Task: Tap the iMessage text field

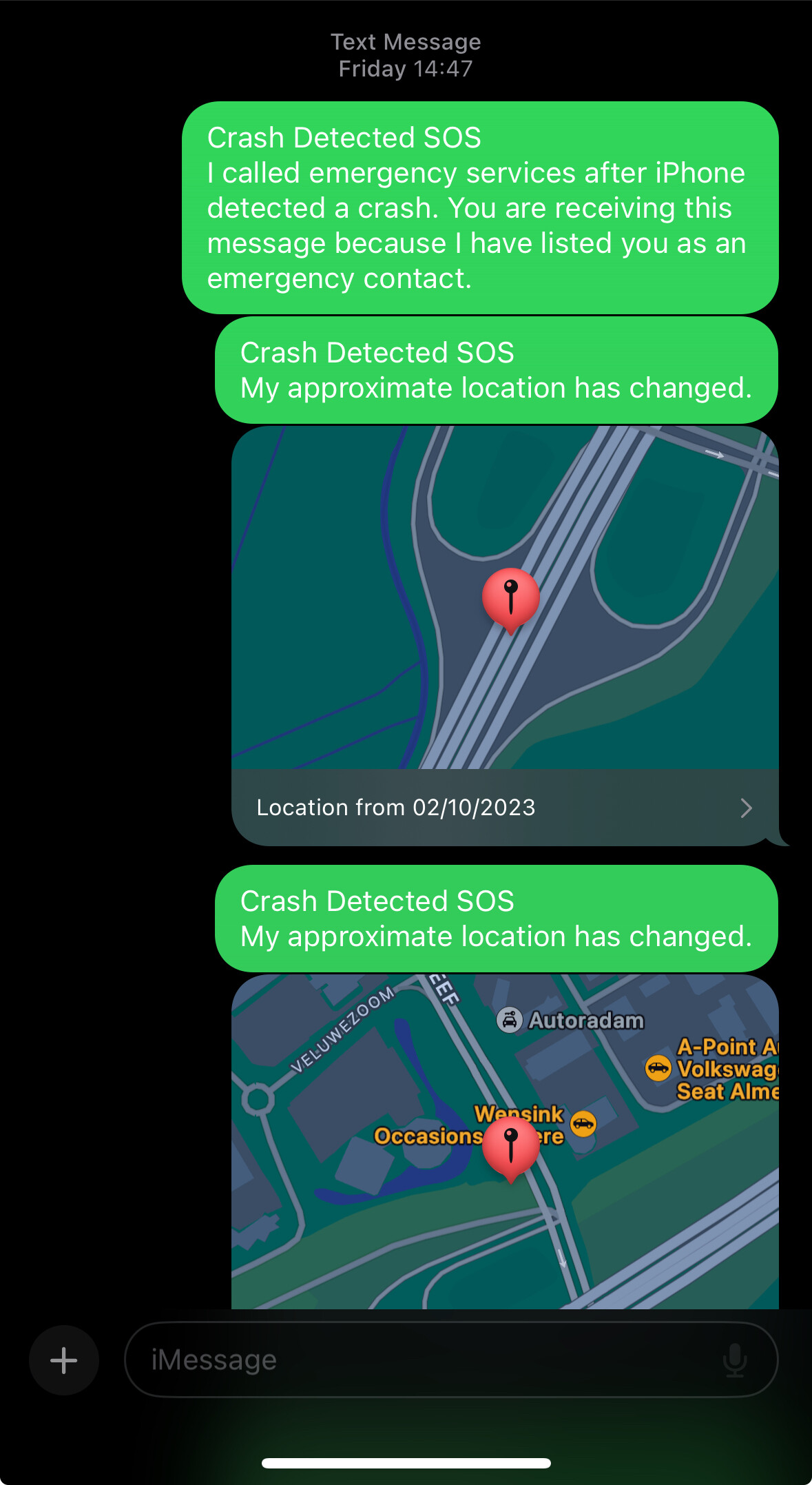Action: 451,1360
